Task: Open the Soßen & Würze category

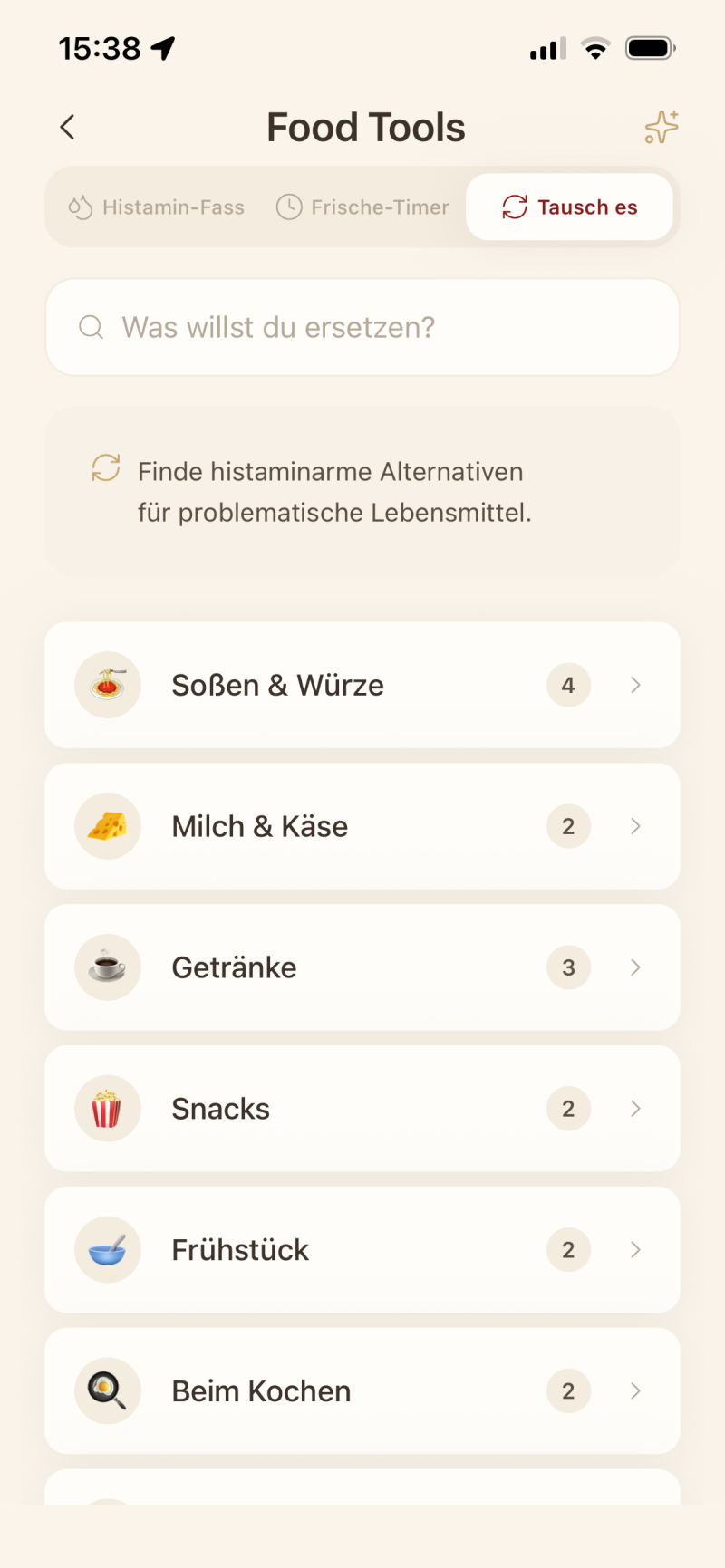Action: click(362, 685)
